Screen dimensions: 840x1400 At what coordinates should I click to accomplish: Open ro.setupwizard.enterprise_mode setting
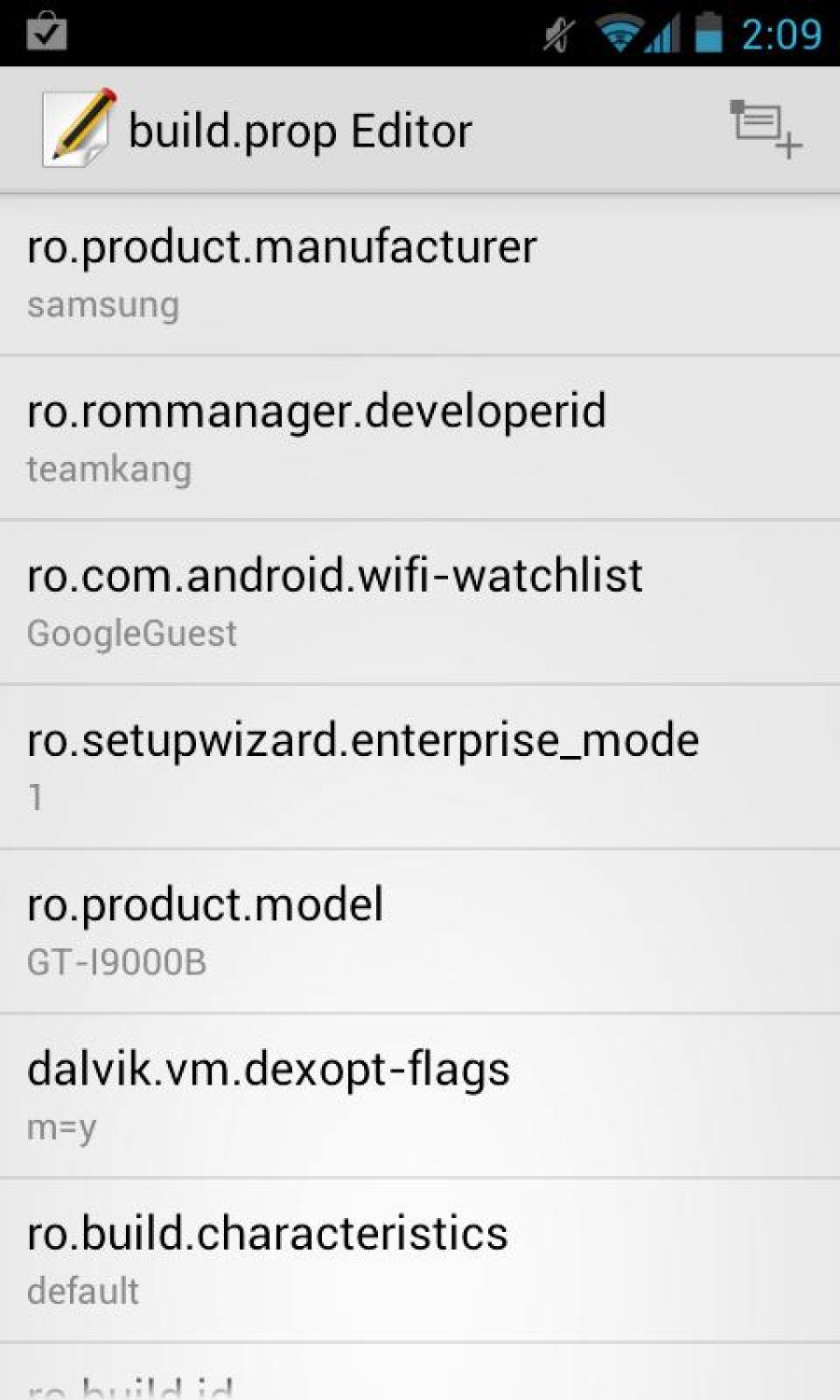coord(420,766)
